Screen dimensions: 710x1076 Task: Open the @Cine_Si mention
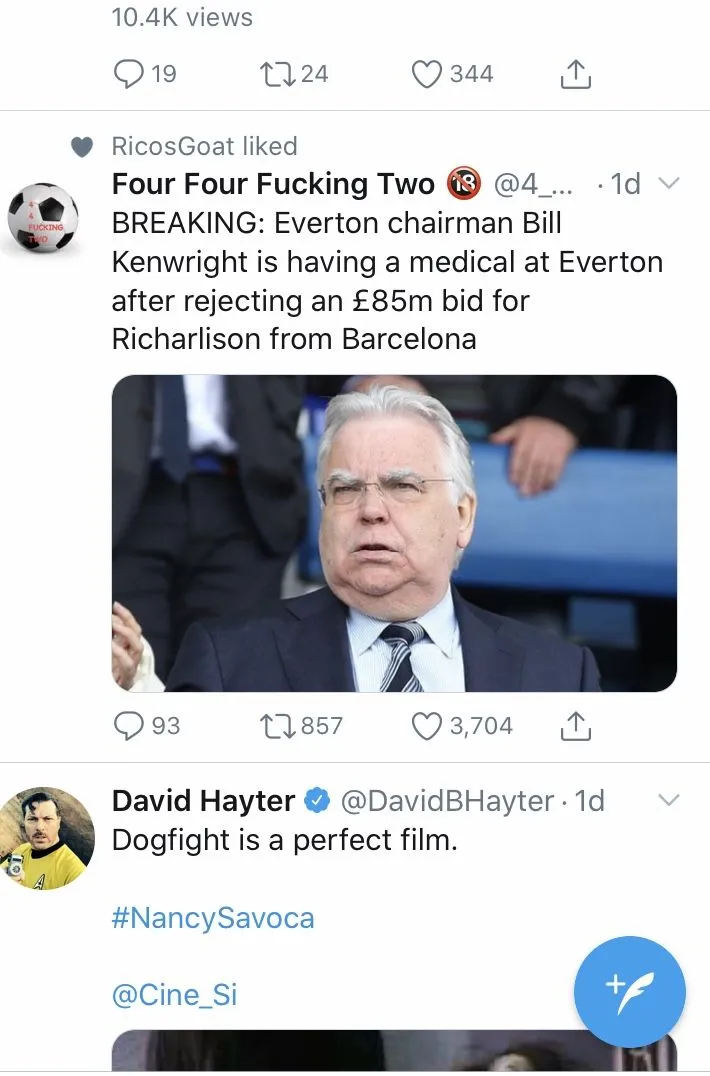pos(174,995)
